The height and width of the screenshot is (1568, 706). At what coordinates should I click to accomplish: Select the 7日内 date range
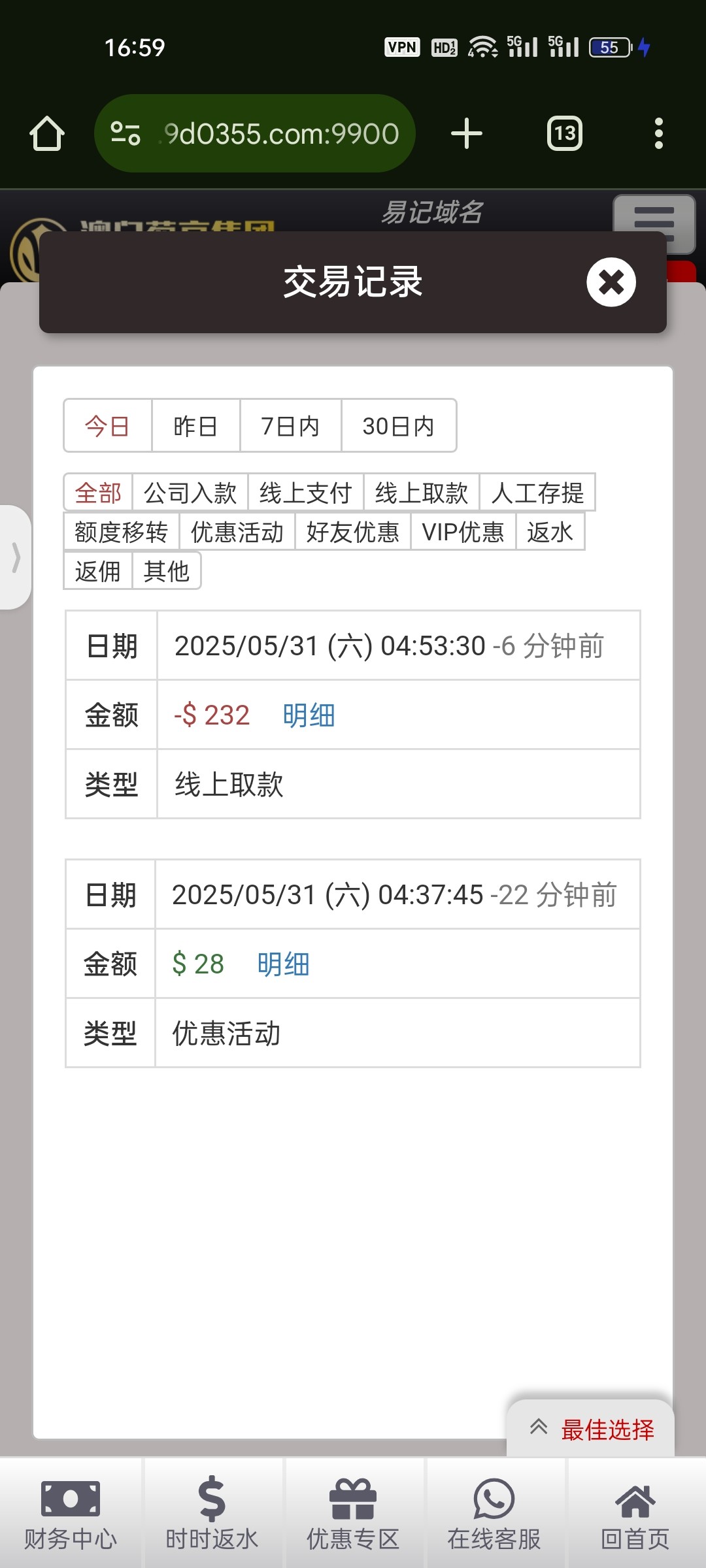pos(290,426)
